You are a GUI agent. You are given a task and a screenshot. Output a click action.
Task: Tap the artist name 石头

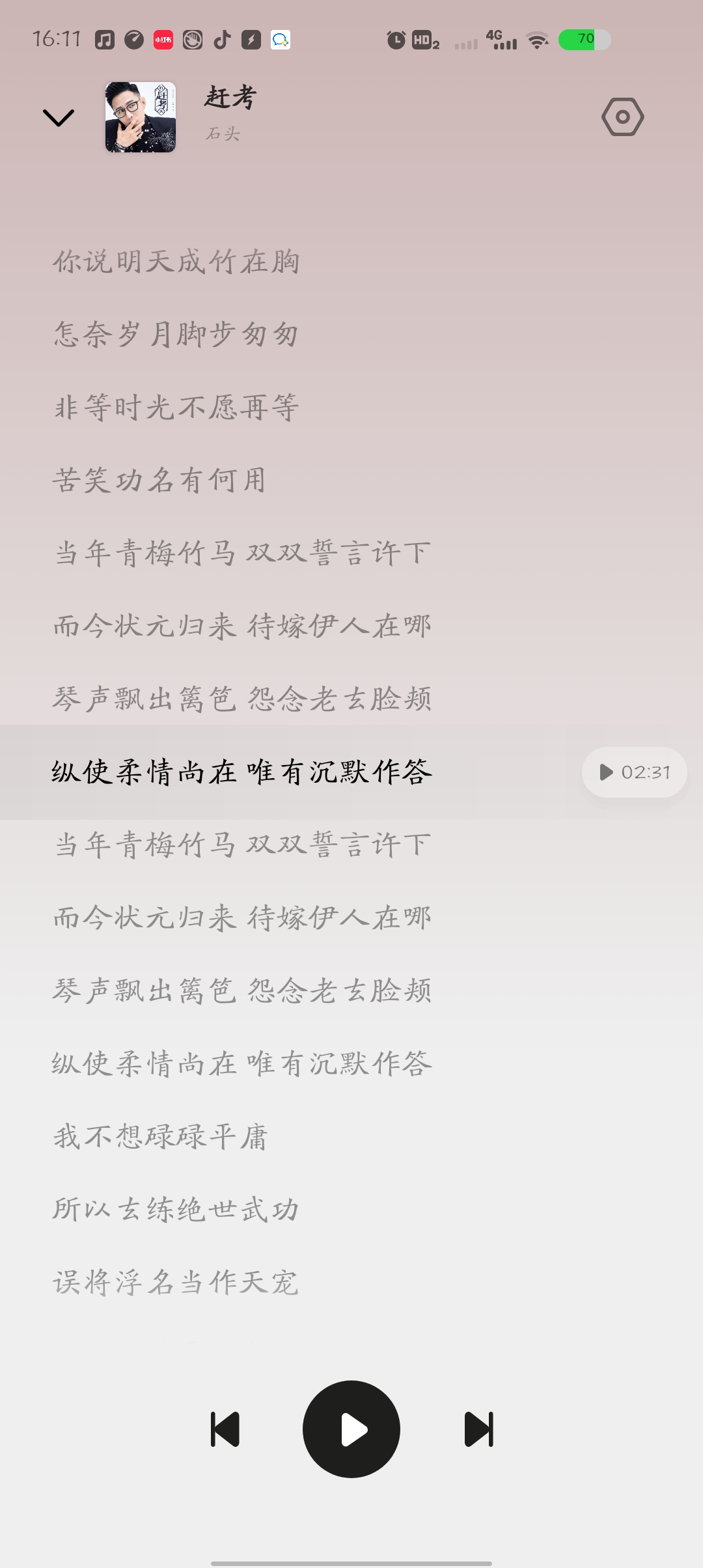pyautogui.click(x=222, y=135)
